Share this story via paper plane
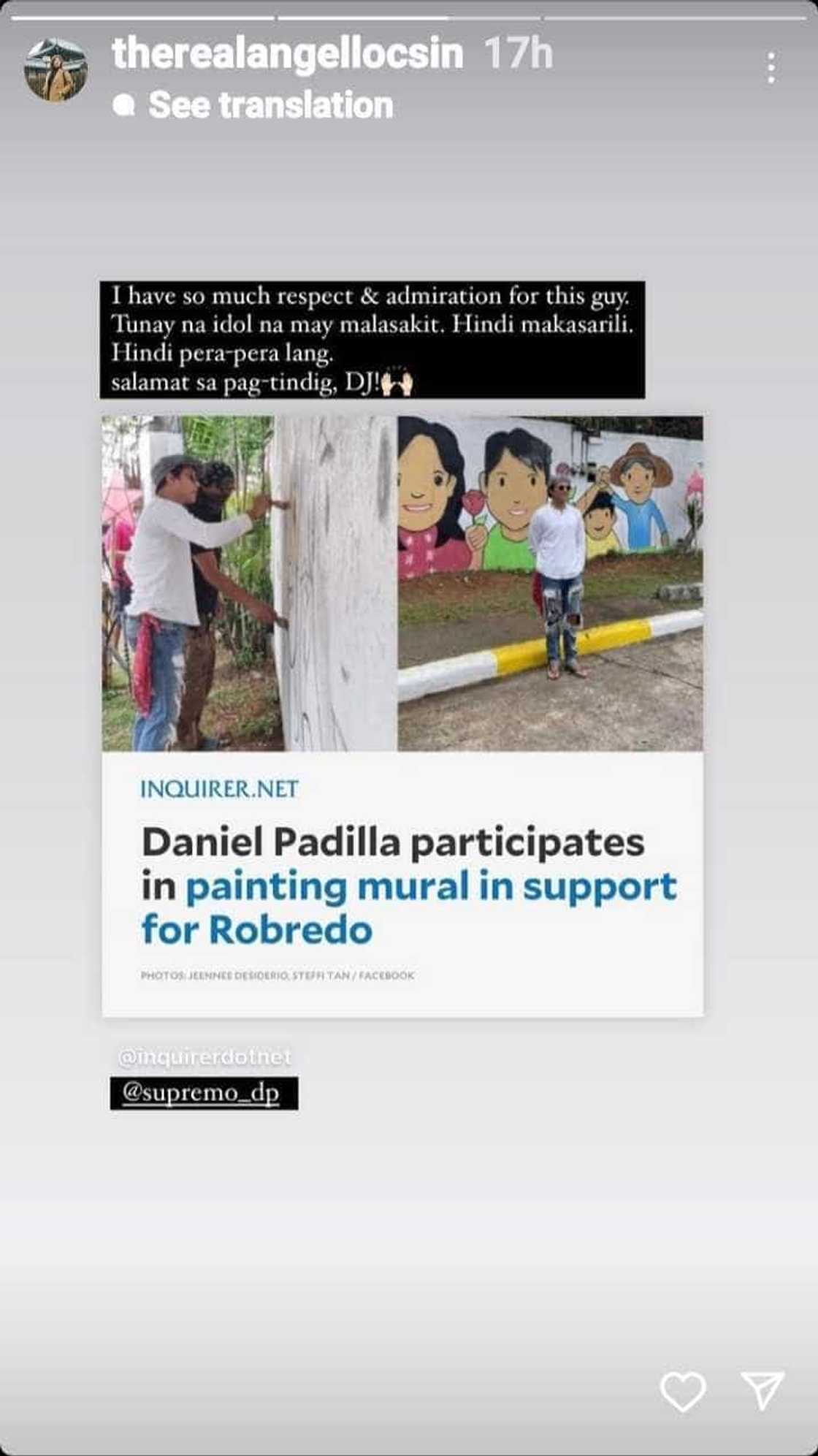 (762, 1389)
